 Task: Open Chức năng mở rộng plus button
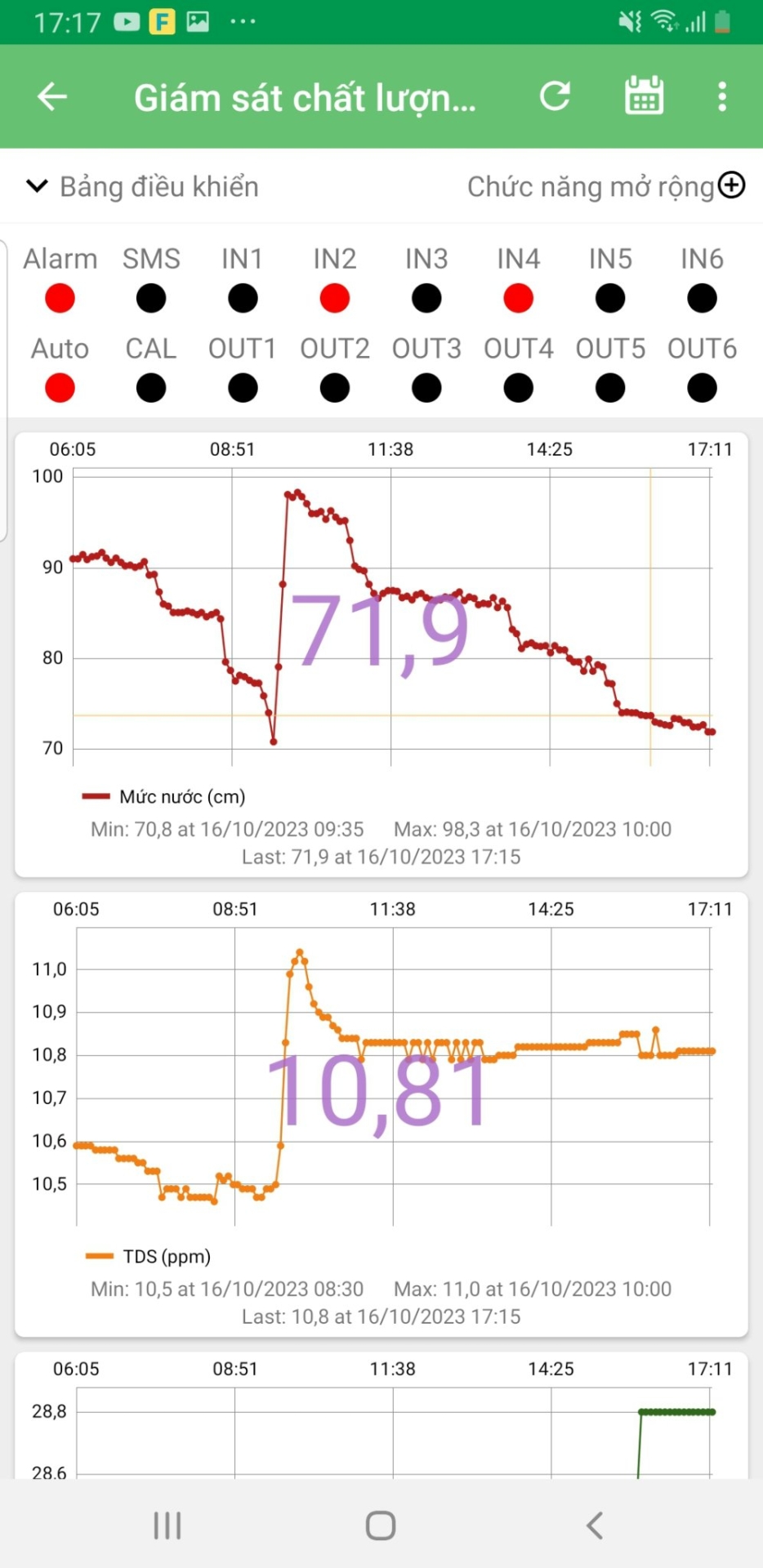731,185
